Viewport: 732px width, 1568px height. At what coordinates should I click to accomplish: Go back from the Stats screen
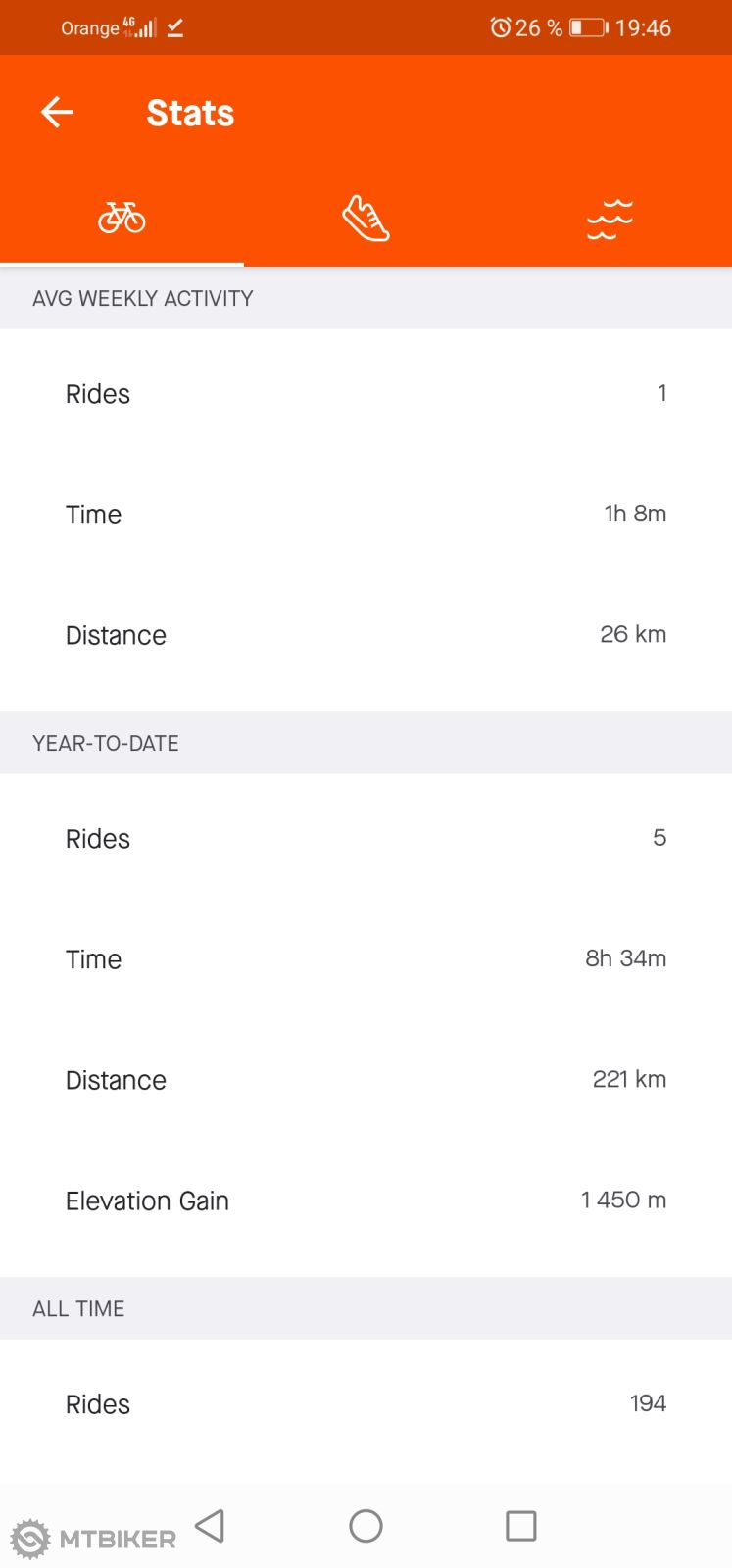pos(57,113)
